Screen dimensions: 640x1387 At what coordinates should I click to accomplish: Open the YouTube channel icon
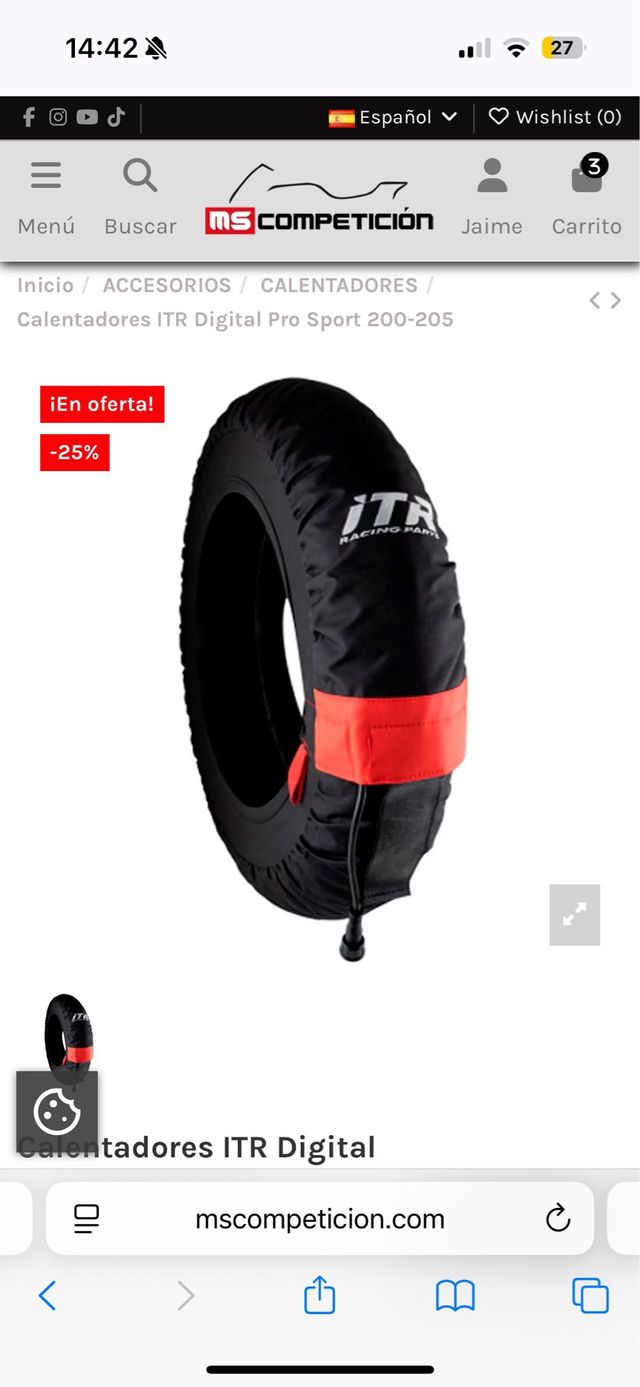pos(87,117)
